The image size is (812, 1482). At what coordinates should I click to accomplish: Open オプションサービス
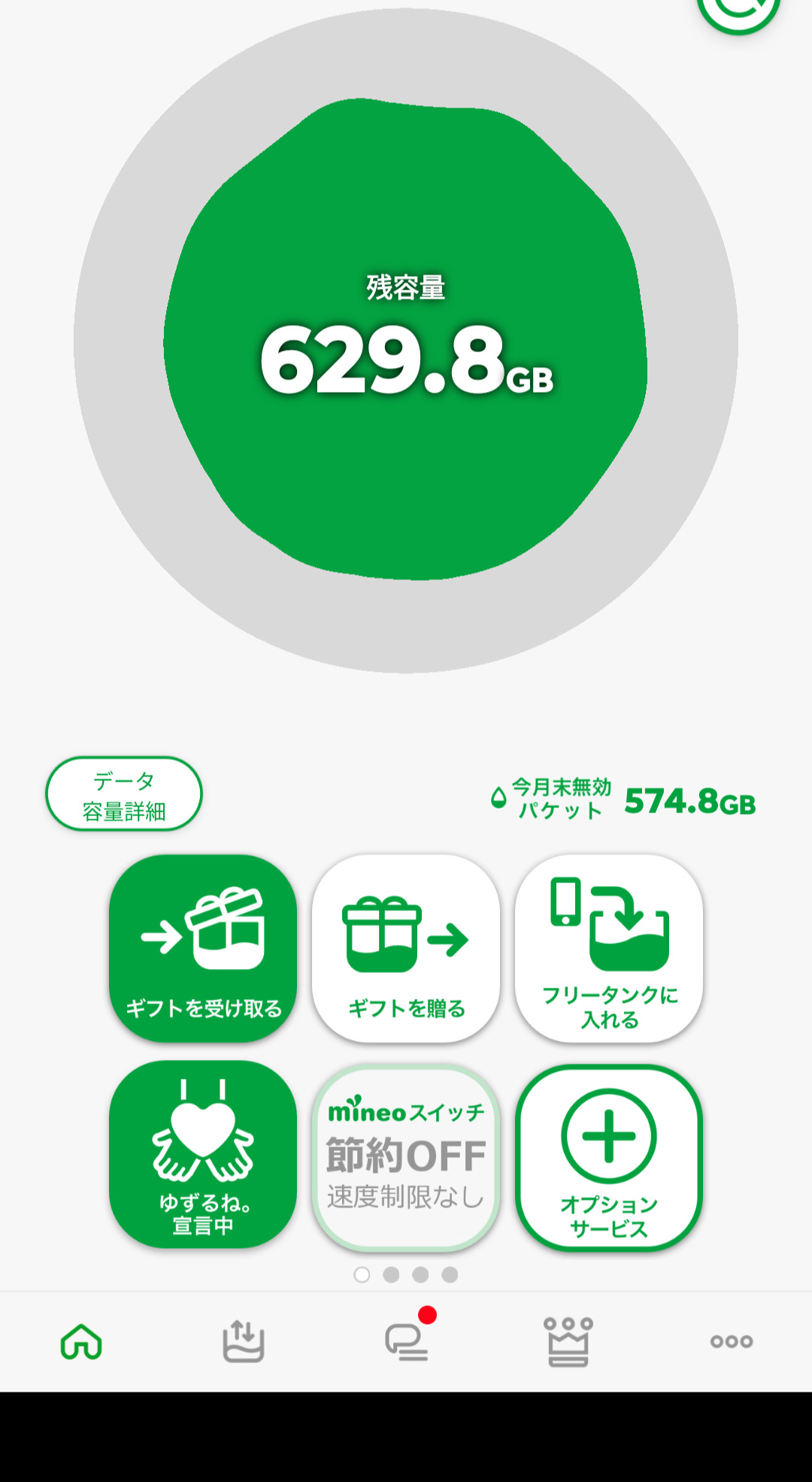click(x=609, y=1158)
